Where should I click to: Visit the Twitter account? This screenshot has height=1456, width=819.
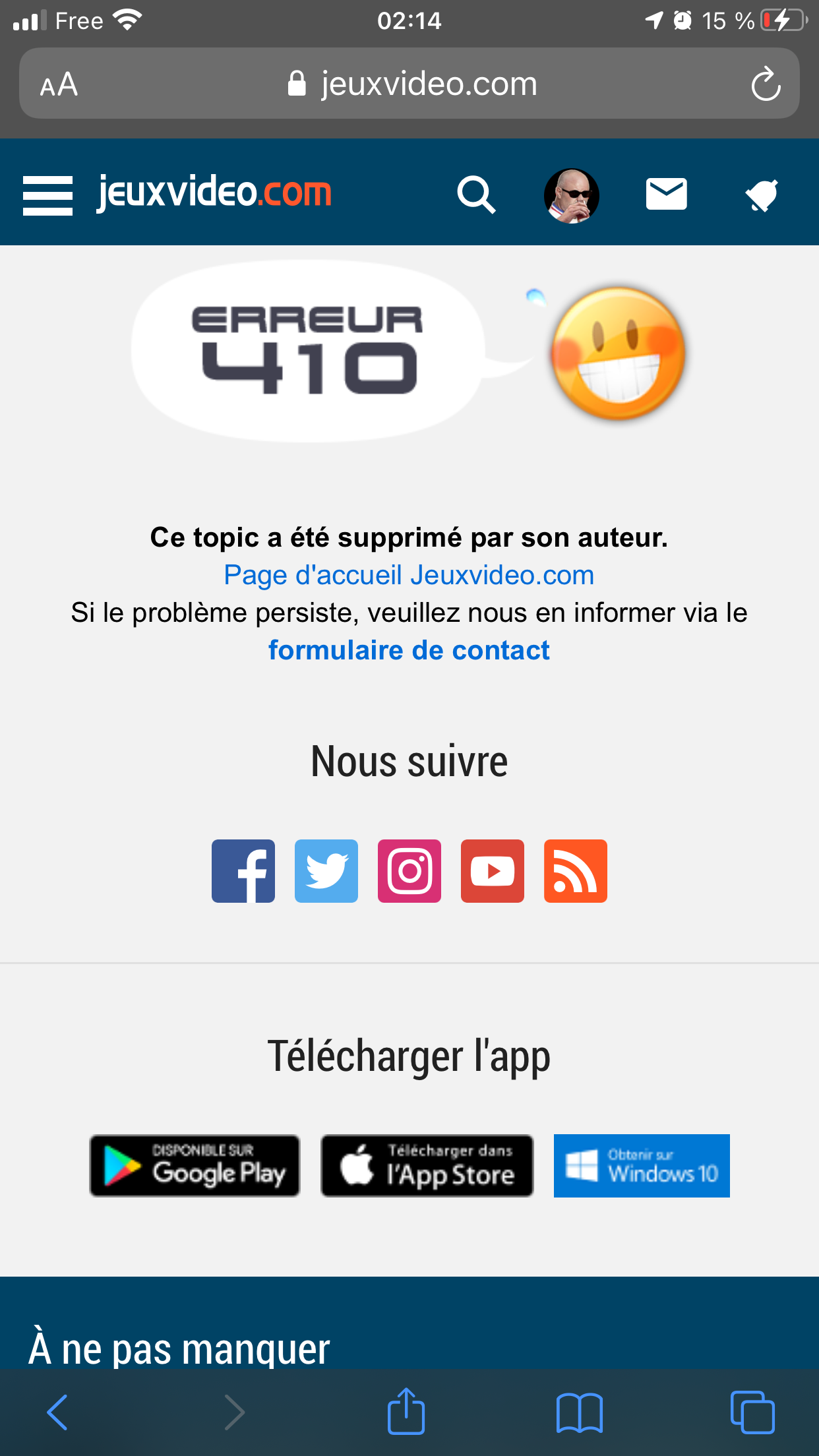click(326, 871)
